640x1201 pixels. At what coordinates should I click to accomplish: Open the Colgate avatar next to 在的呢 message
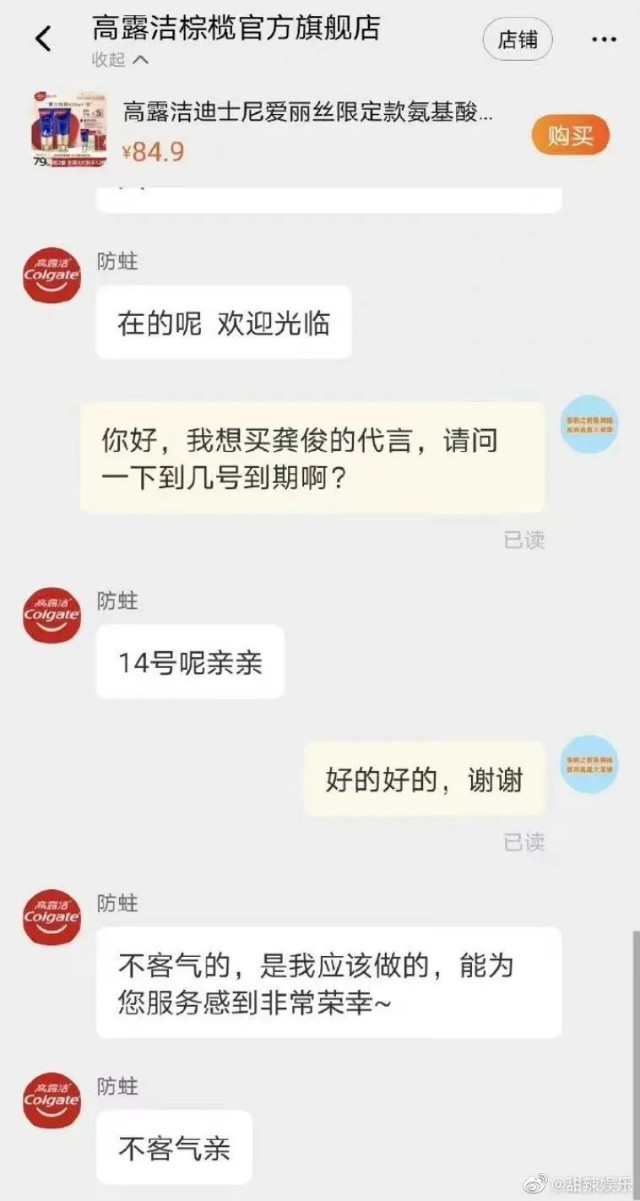[x=52, y=274]
